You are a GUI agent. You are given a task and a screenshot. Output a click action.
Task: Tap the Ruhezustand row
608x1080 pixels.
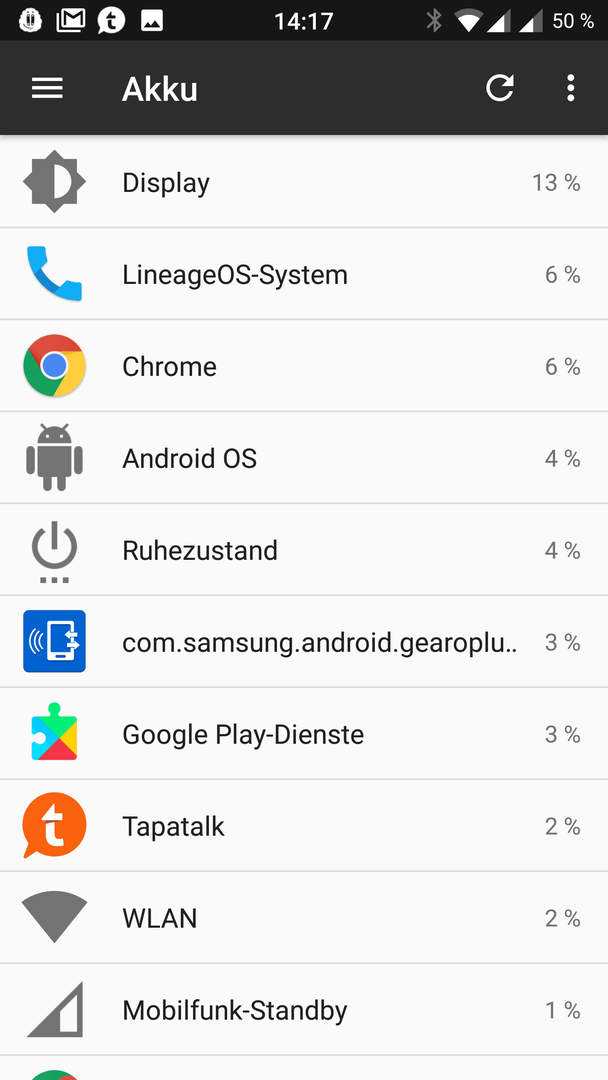(304, 550)
